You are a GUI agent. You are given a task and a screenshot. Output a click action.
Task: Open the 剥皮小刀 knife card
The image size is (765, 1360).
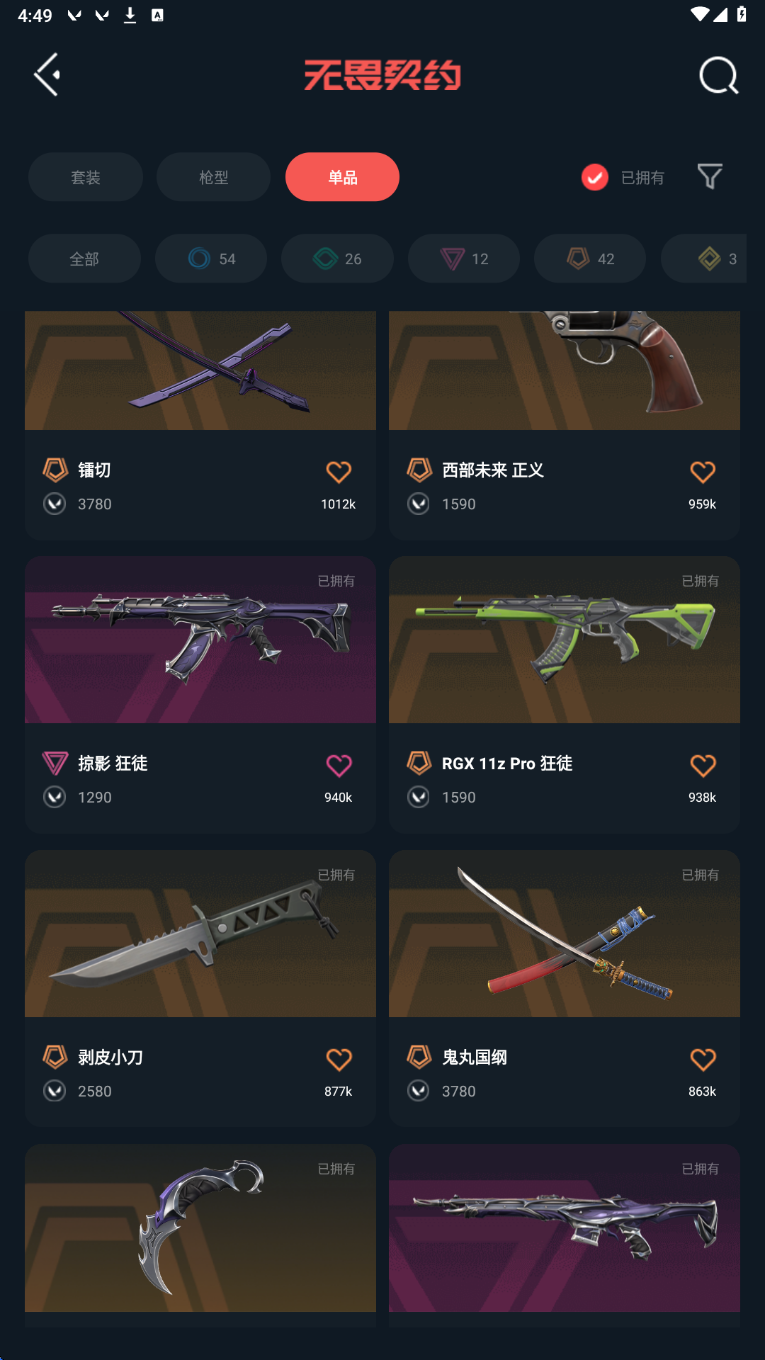click(200, 989)
